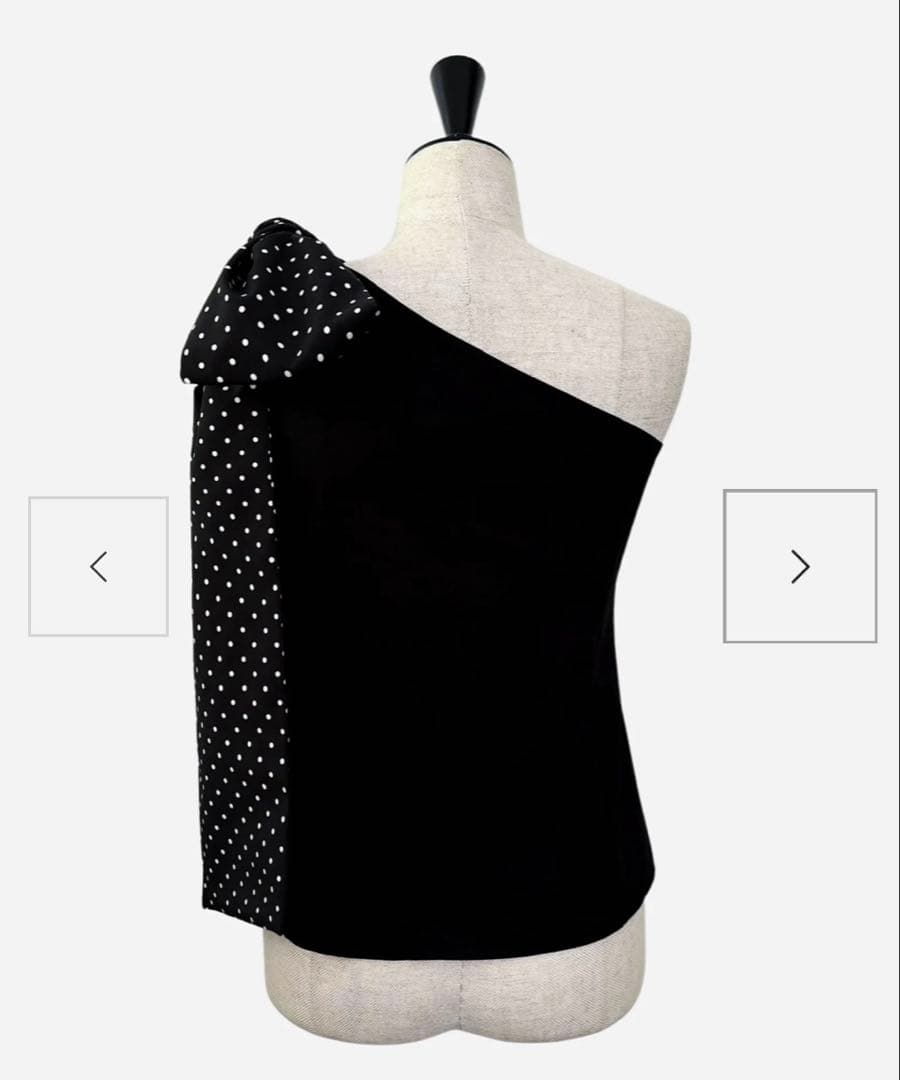
Task: Open the previous product photo using the arrow
Action: point(97,566)
